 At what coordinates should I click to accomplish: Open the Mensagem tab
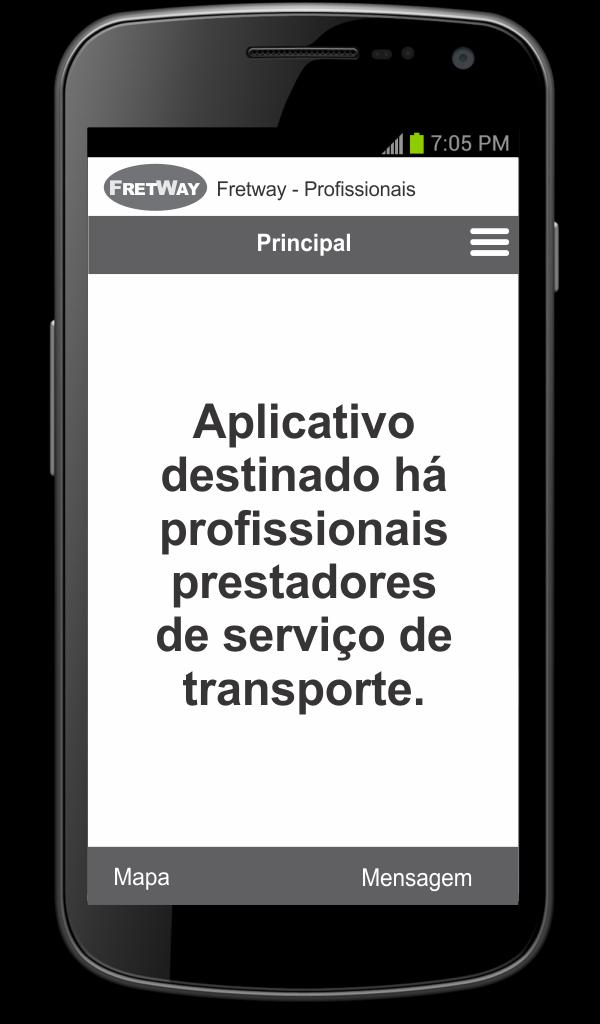tap(416, 878)
